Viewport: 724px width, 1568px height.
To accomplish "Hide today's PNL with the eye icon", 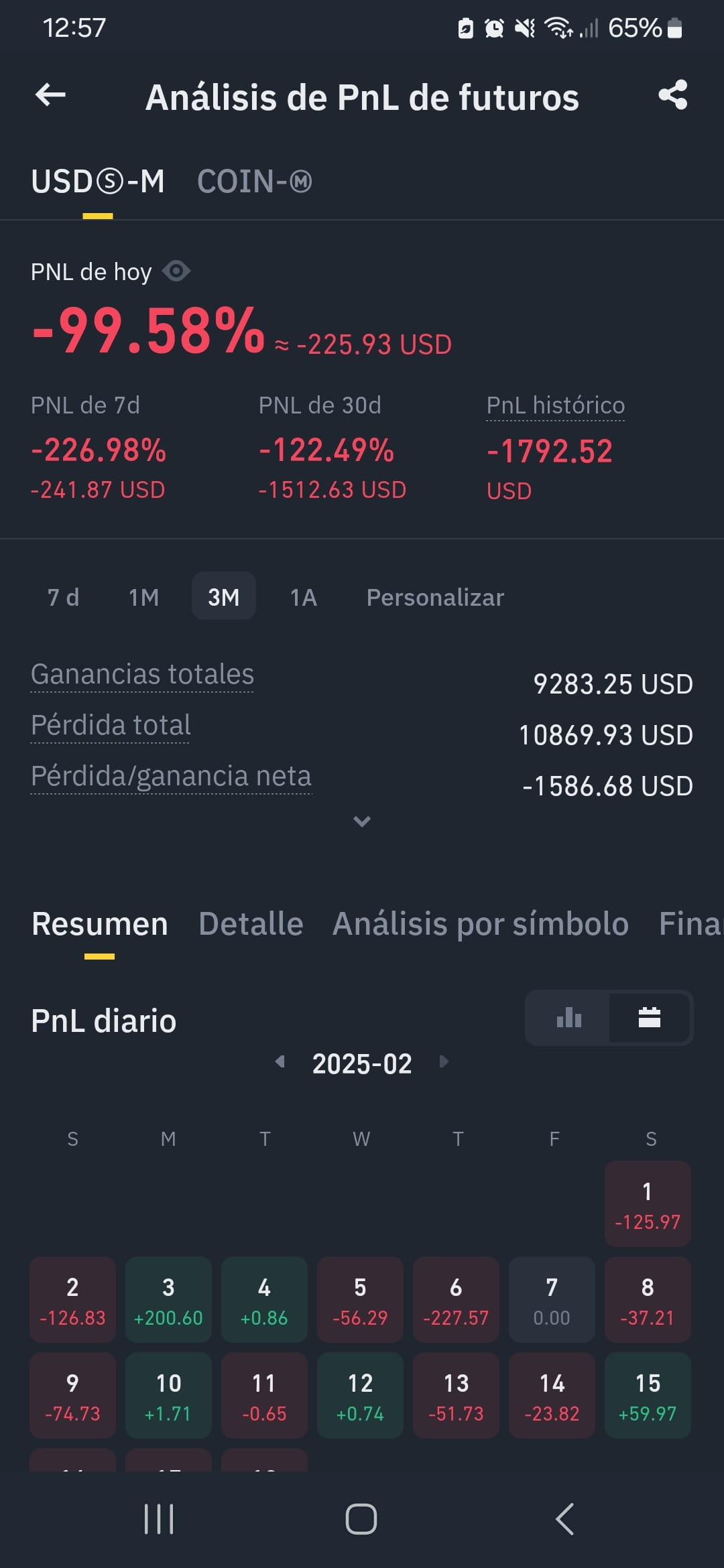I will click(176, 271).
